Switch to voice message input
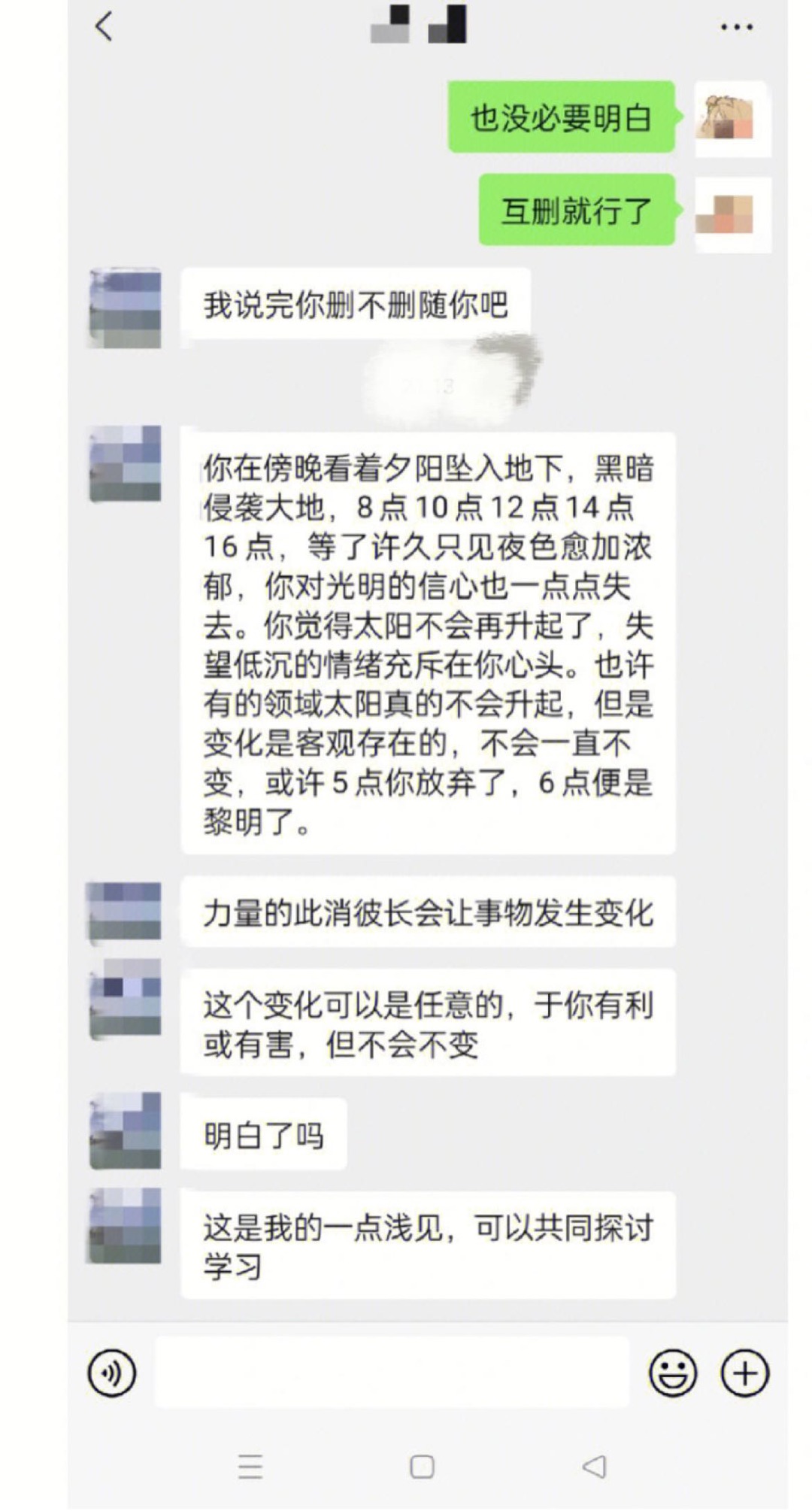The image size is (812, 1511). (x=111, y=1373)
